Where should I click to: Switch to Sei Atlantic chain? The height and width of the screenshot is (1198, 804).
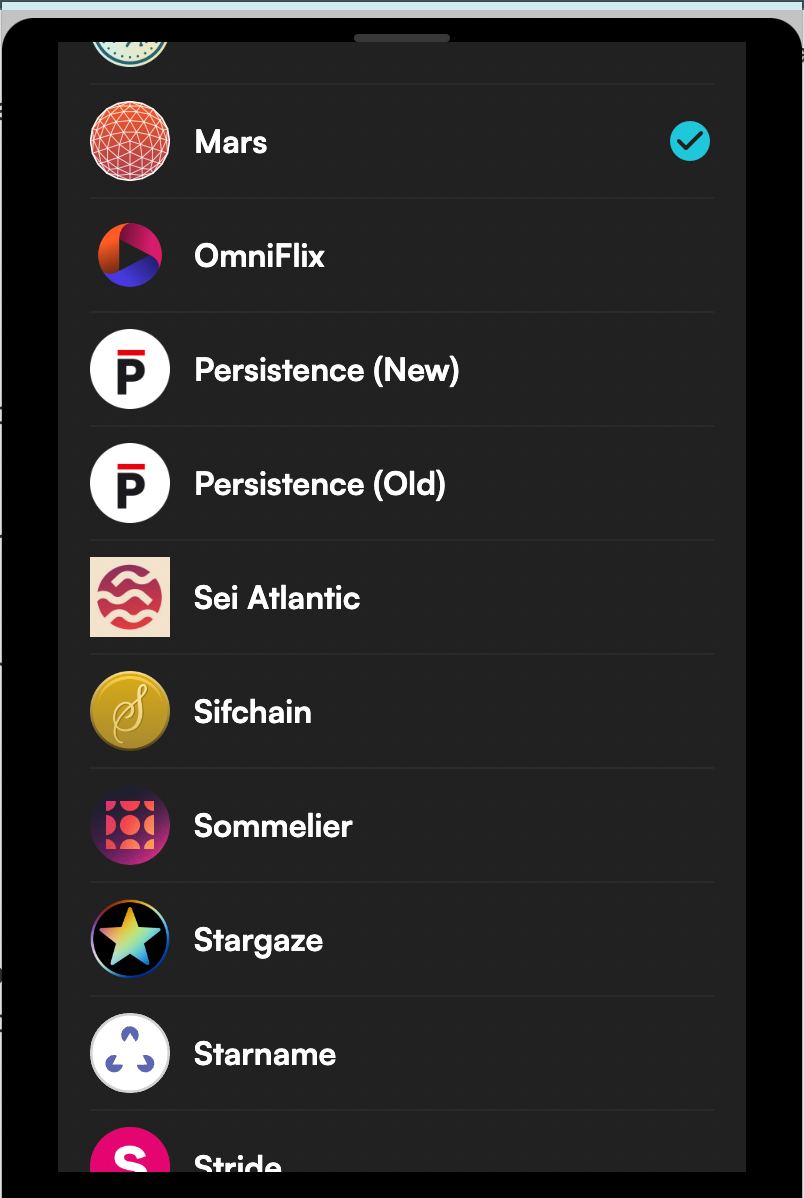tap(400, 598)
